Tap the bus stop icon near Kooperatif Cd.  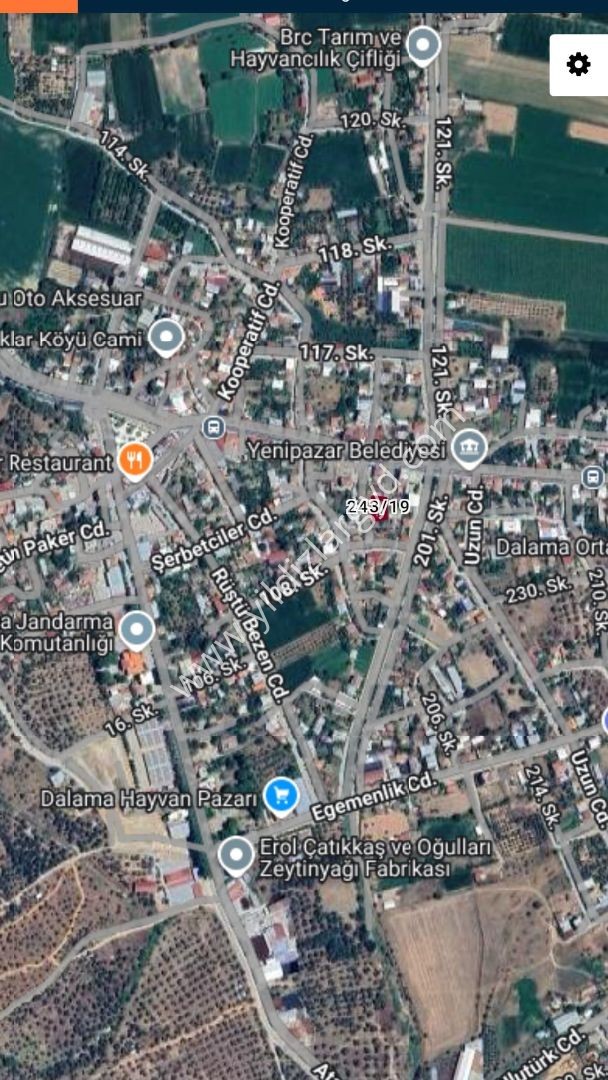point(214,427)
